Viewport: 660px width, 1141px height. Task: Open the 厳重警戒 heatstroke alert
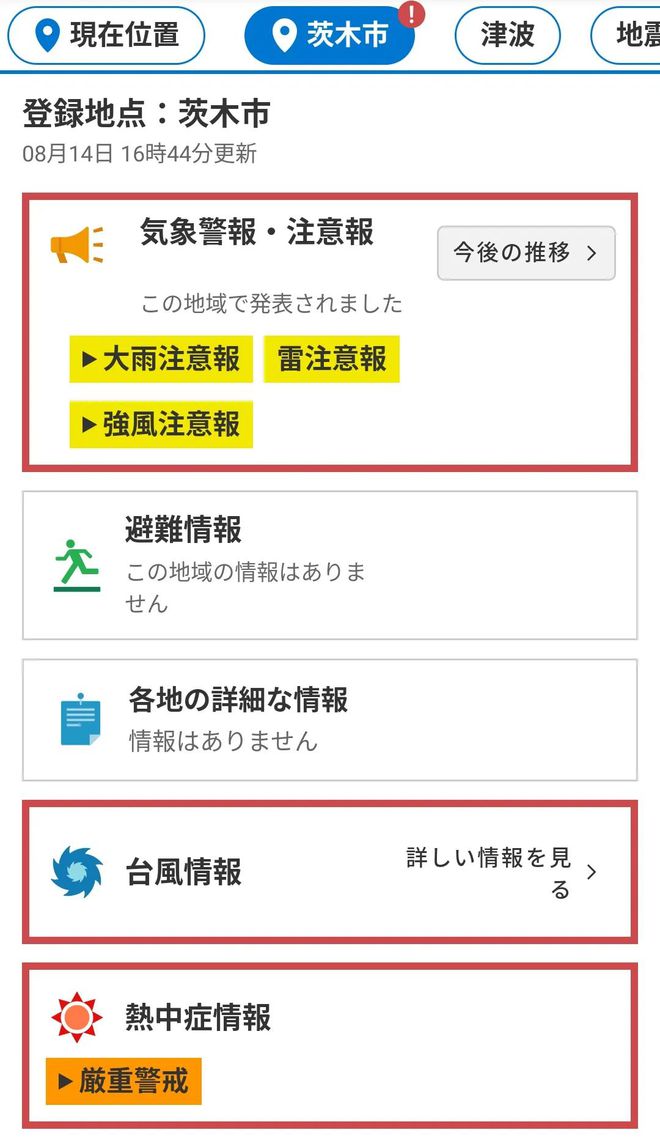coord(124,1081)
